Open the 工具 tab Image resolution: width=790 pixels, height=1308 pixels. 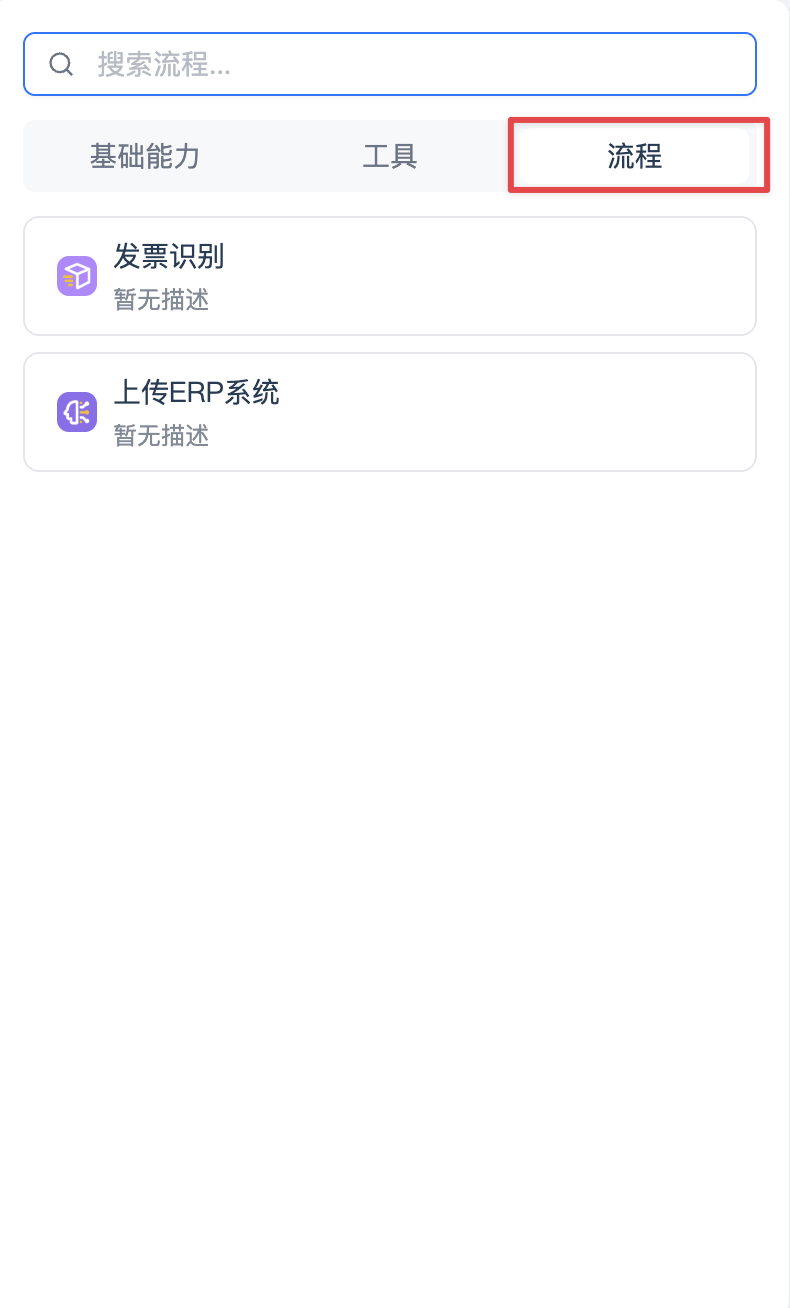[390, 156]
